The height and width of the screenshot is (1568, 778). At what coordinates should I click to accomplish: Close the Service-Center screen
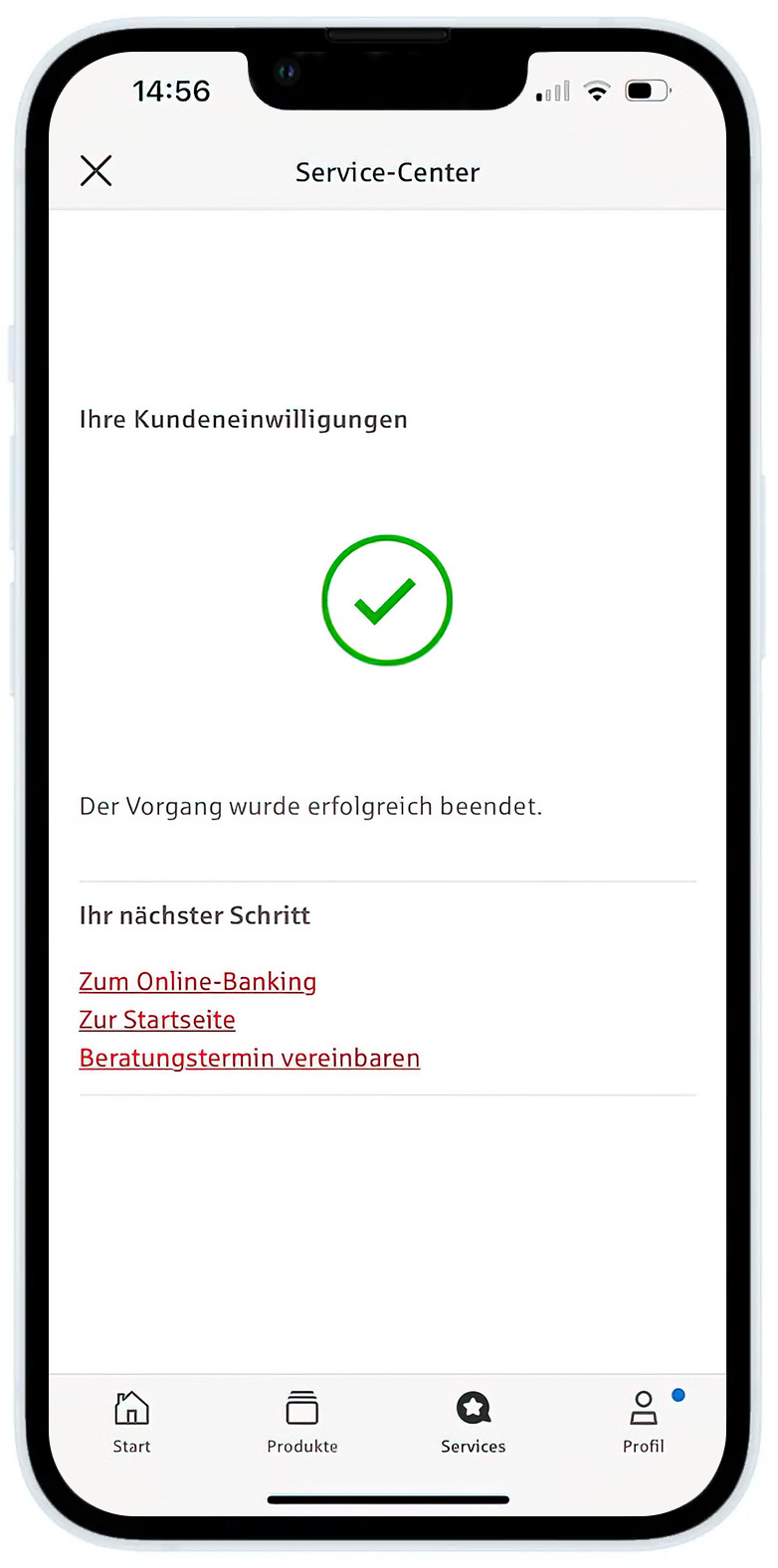pyautogui.click(x=97, y=171)
